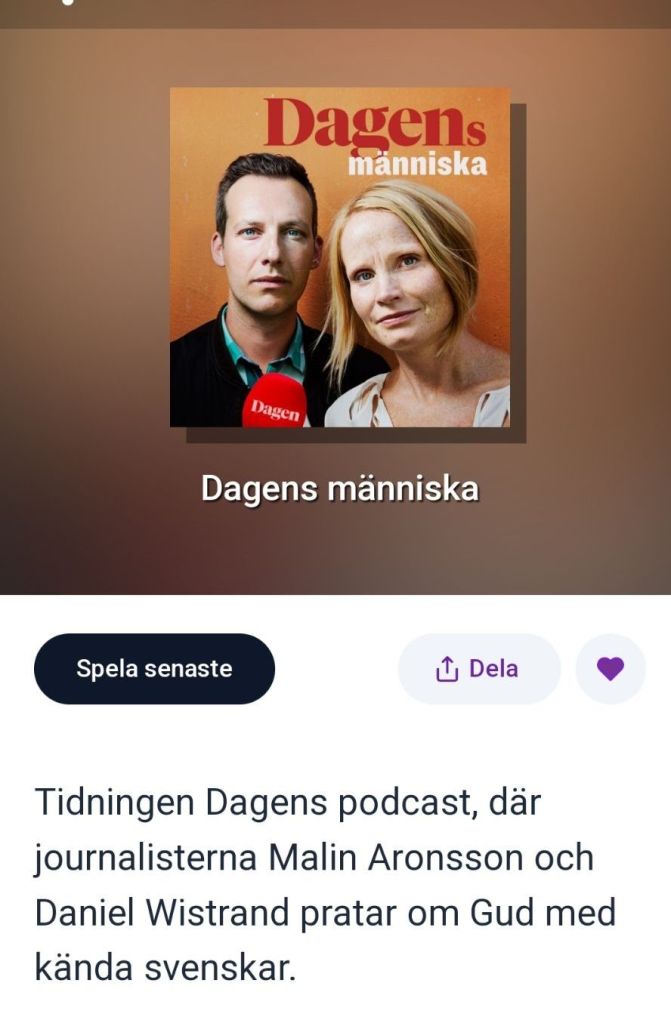Toggle the purple heart favorite icon
Image resolution: width=671 pixels, height=1023 pixels.
pos(610,669)
